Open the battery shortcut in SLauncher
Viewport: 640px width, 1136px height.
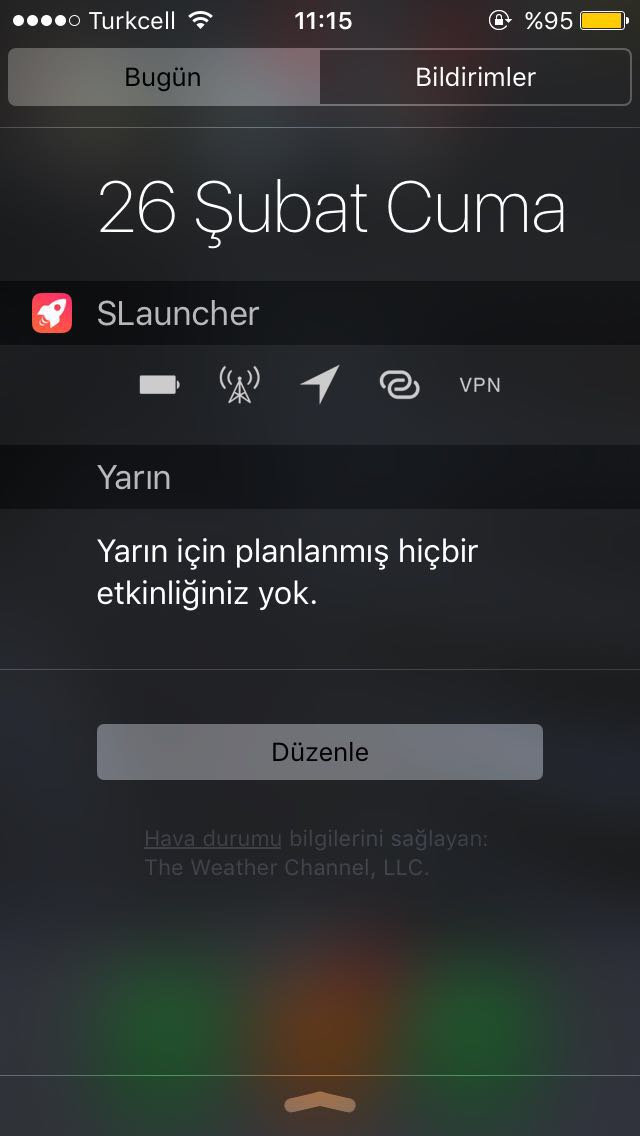tap(160, 385)
